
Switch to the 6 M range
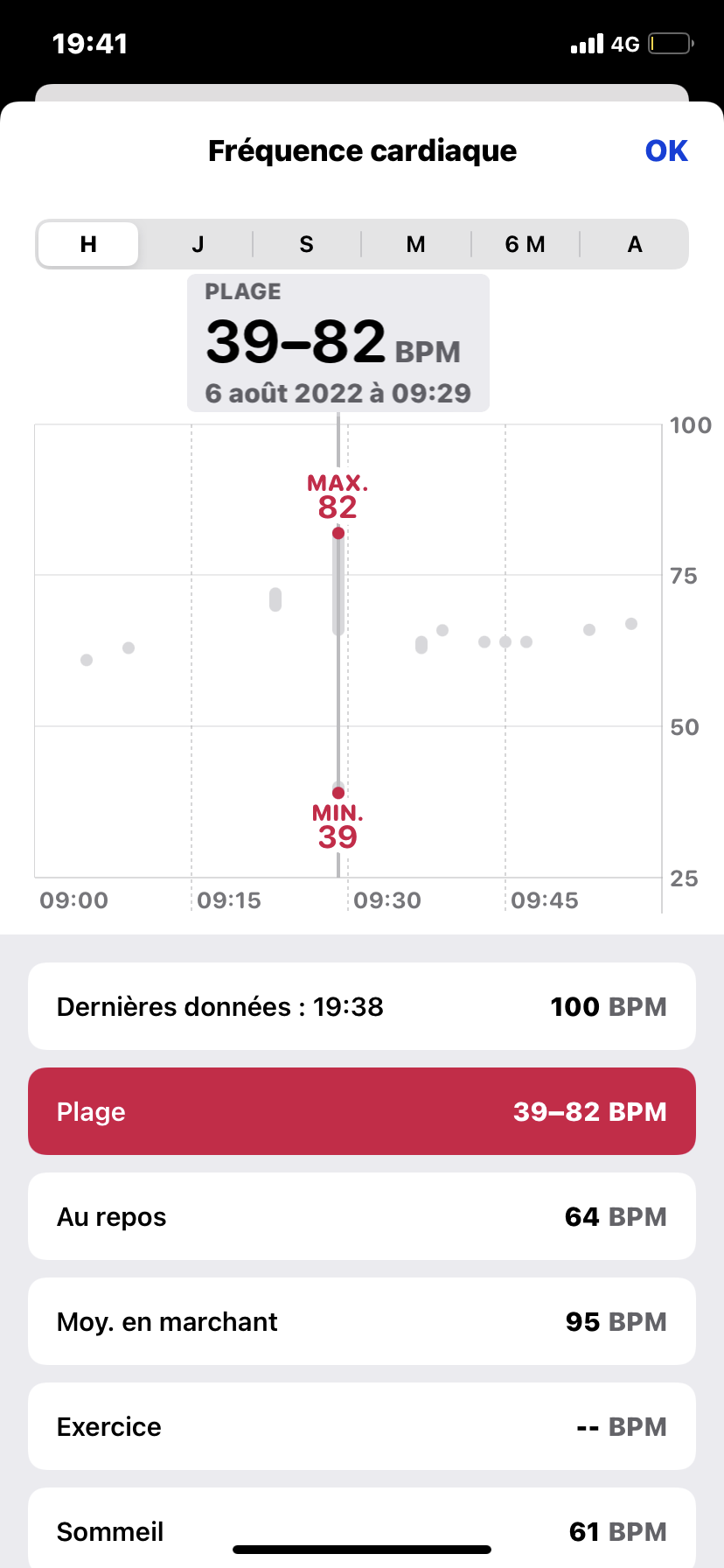525,244
